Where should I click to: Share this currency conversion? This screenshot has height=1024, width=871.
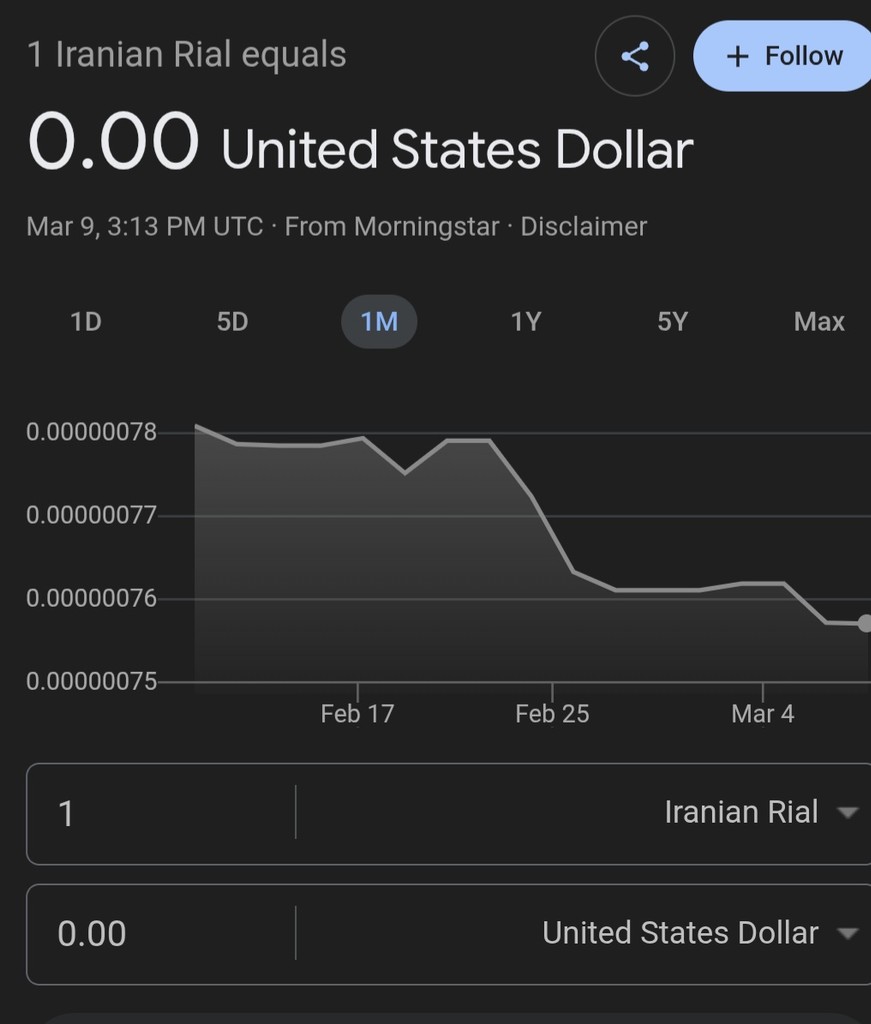pyautogui.click(x=635, y=56)
